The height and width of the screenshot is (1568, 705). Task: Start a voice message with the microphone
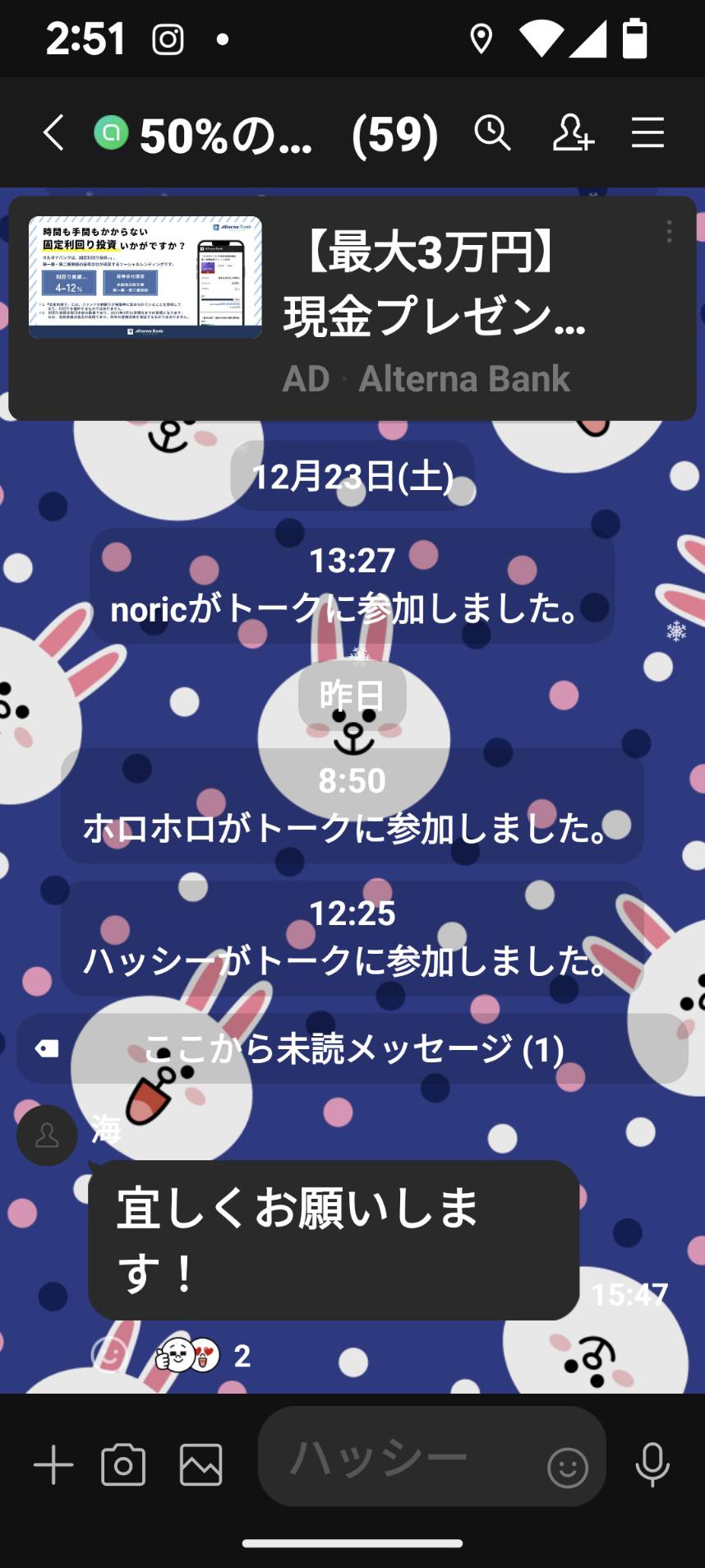(x=652, y=1464)
